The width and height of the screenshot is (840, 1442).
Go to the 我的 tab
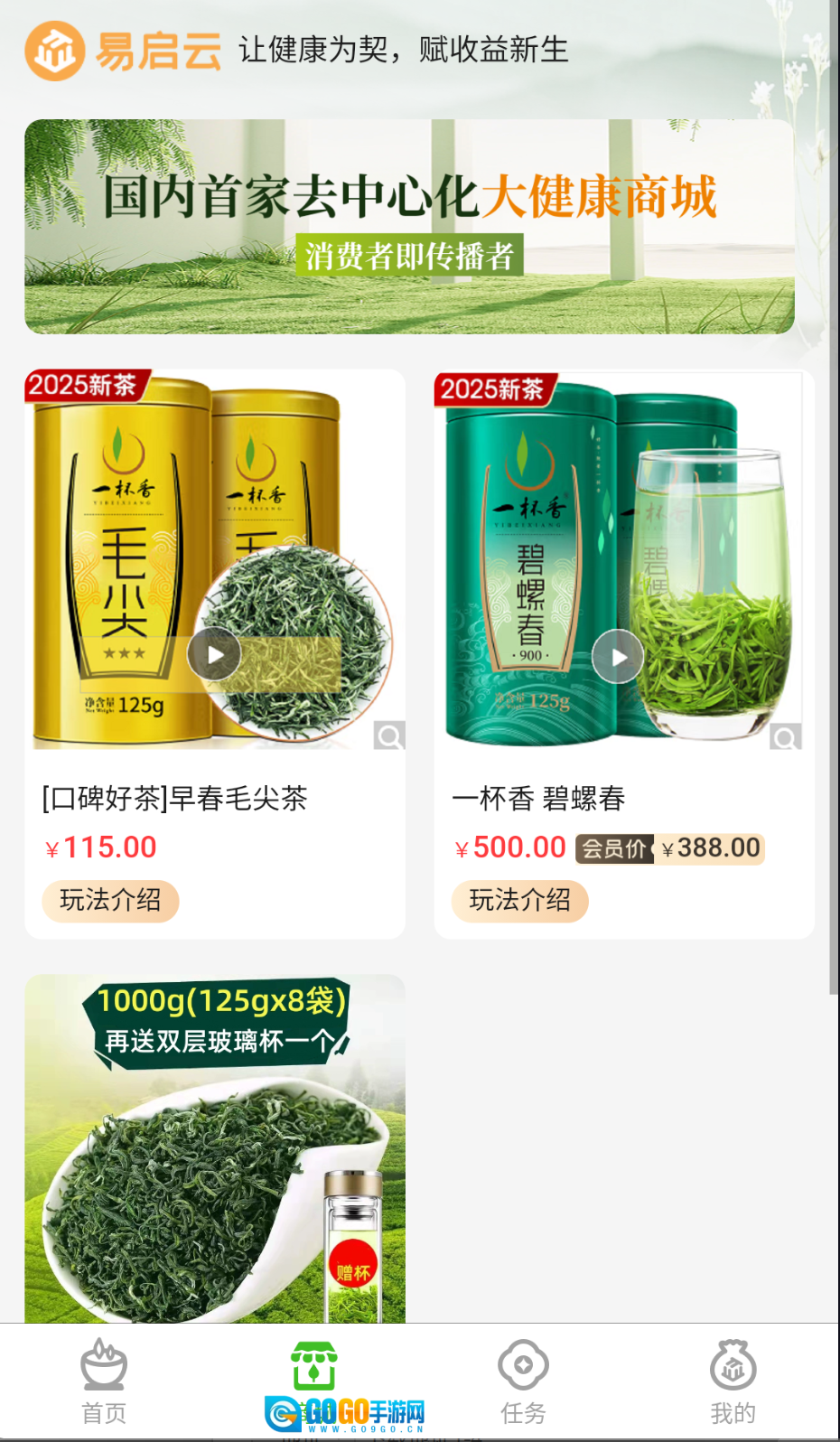tap(733, 1381)
